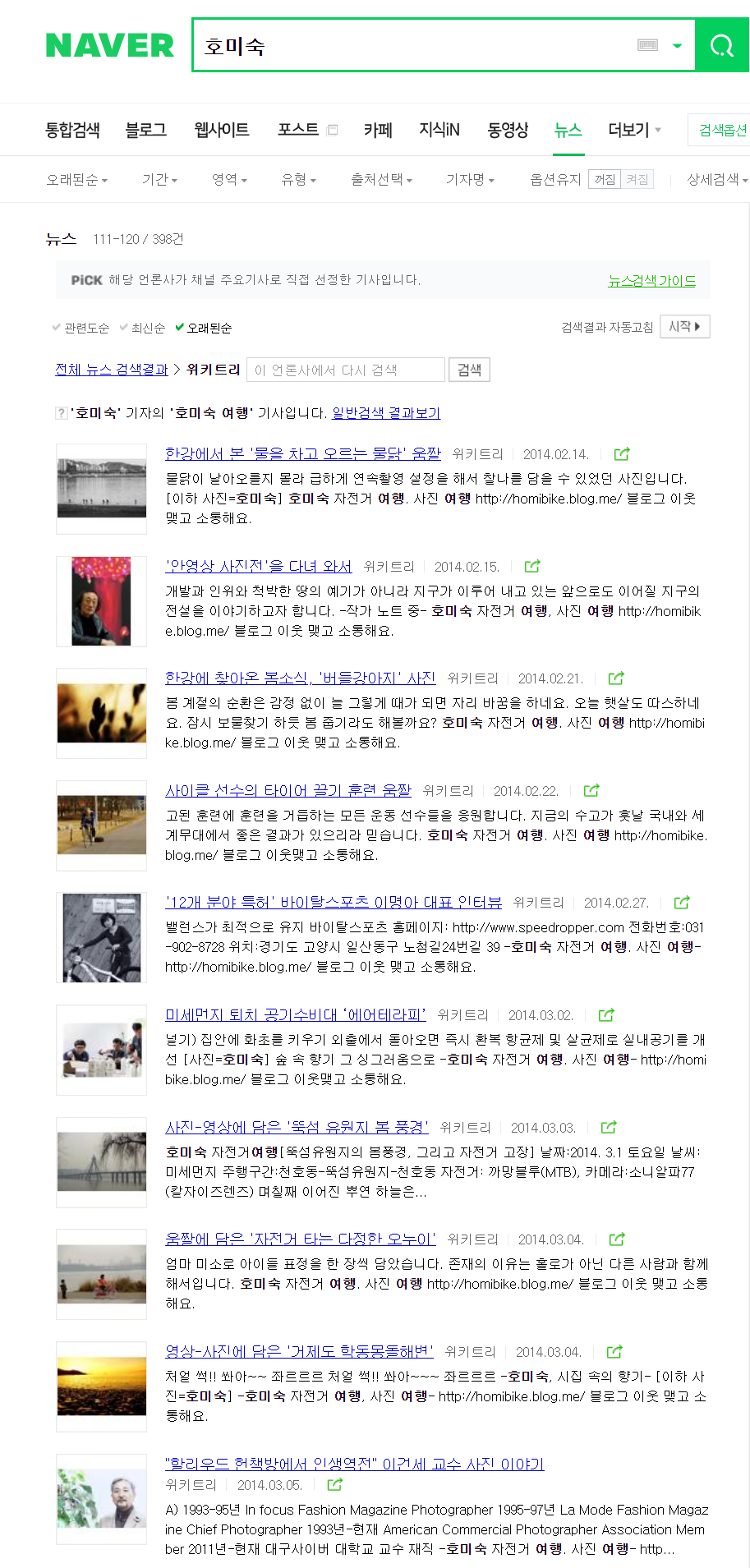Open the thumbnail of 자전거 타는 다정한 오누이 article
The height and width of the screenshot is (1568, 750).
[x=101, y=1274]
